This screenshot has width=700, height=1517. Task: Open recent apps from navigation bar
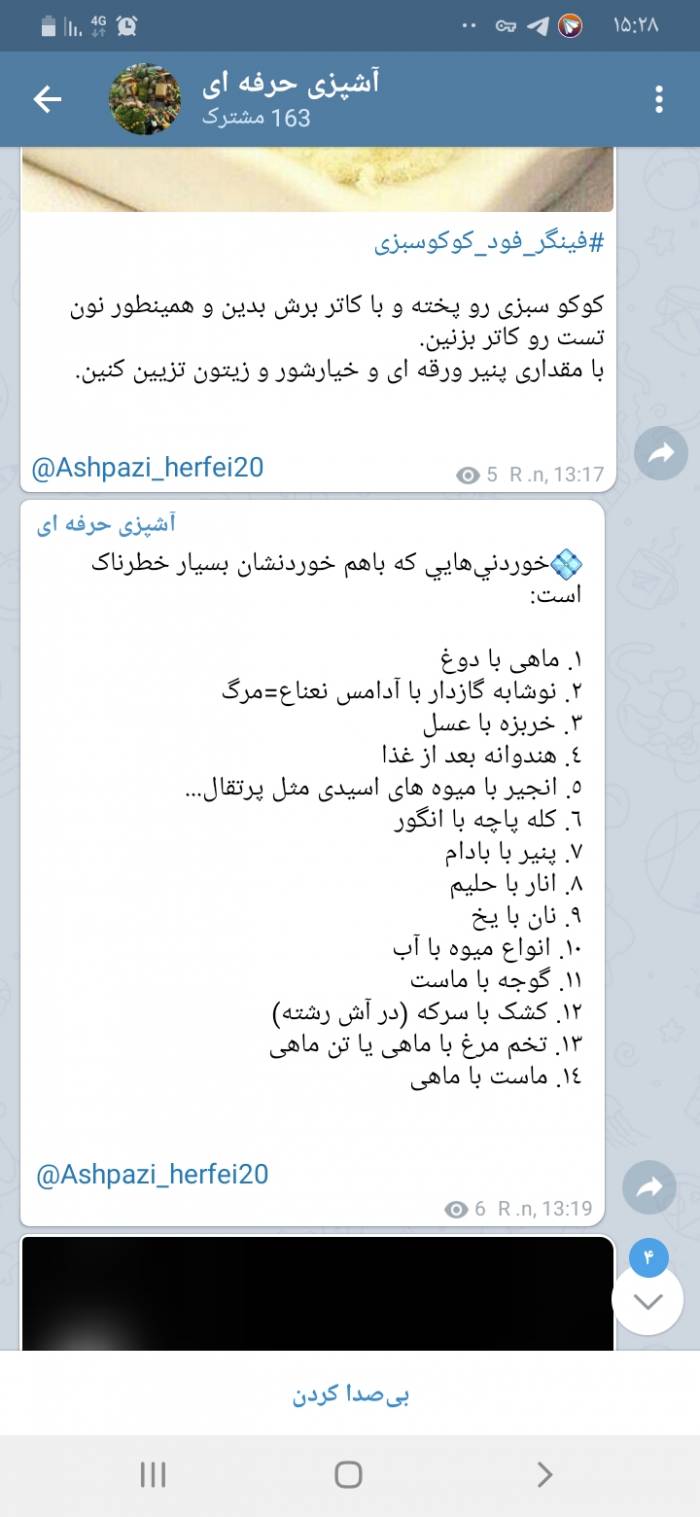click(x=153, y=1474)
